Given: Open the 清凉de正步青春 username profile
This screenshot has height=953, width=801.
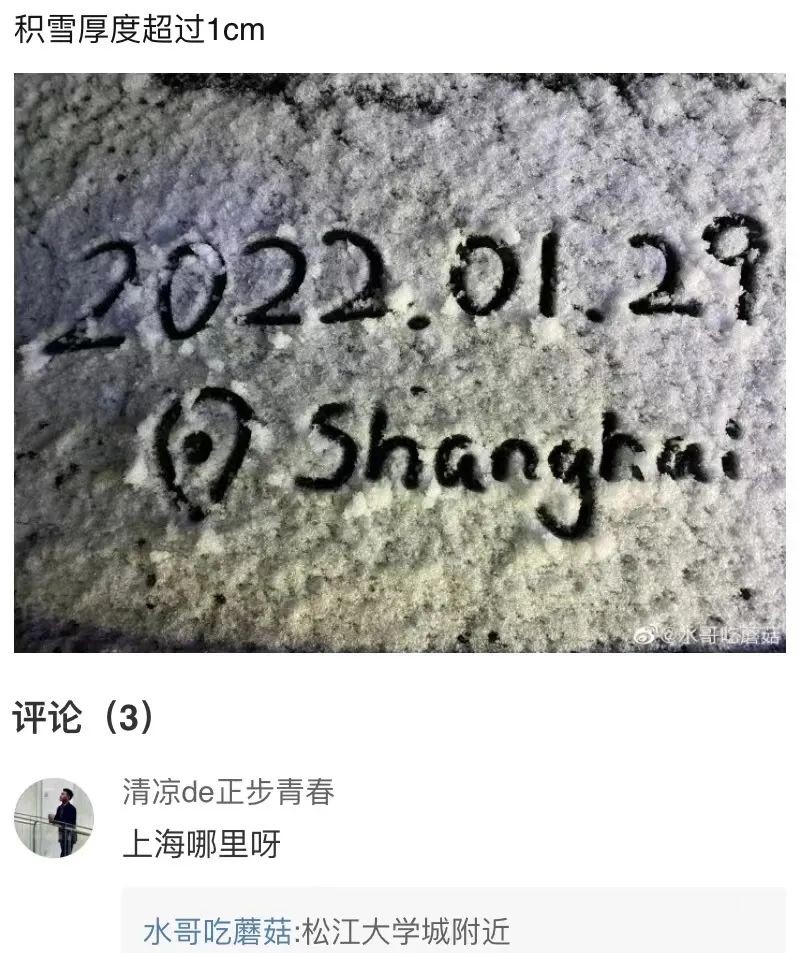Looking at the screenshot, I should [228, 792].
